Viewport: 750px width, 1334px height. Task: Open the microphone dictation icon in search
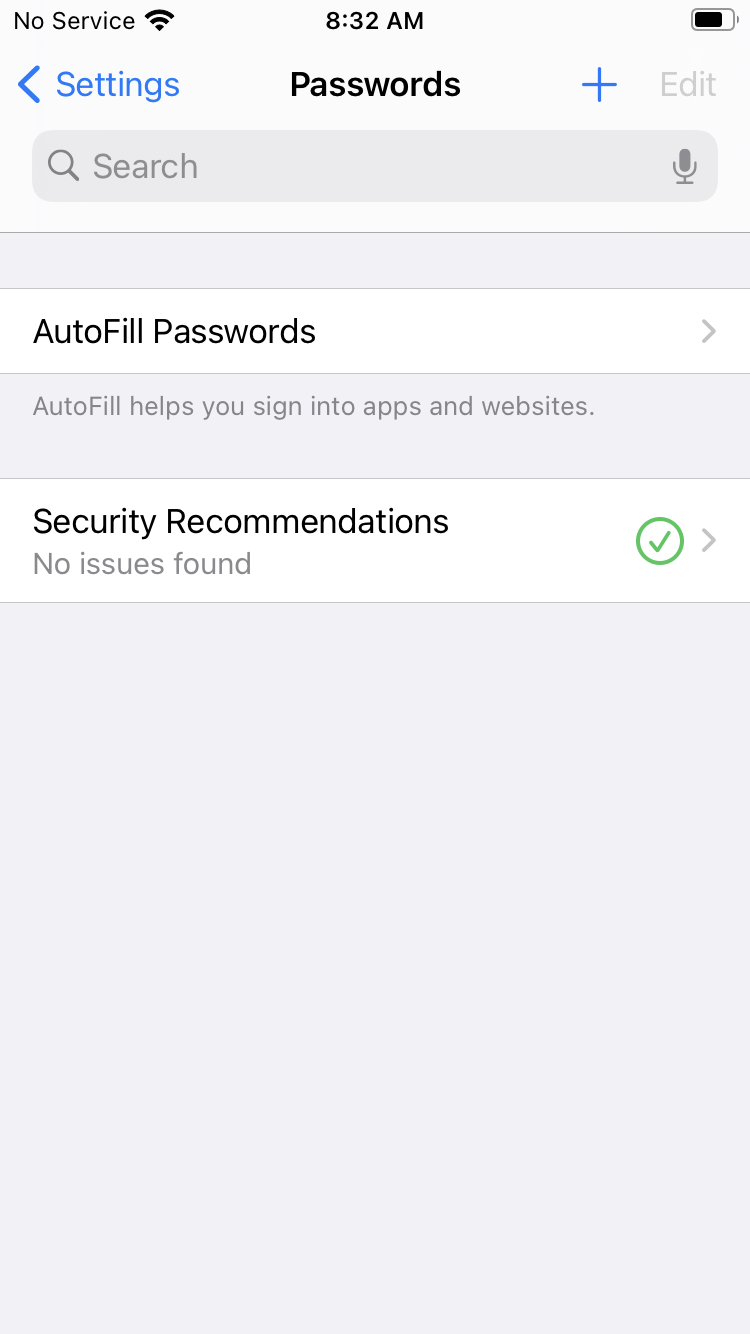pyautogui.click(x=685, y=166)
